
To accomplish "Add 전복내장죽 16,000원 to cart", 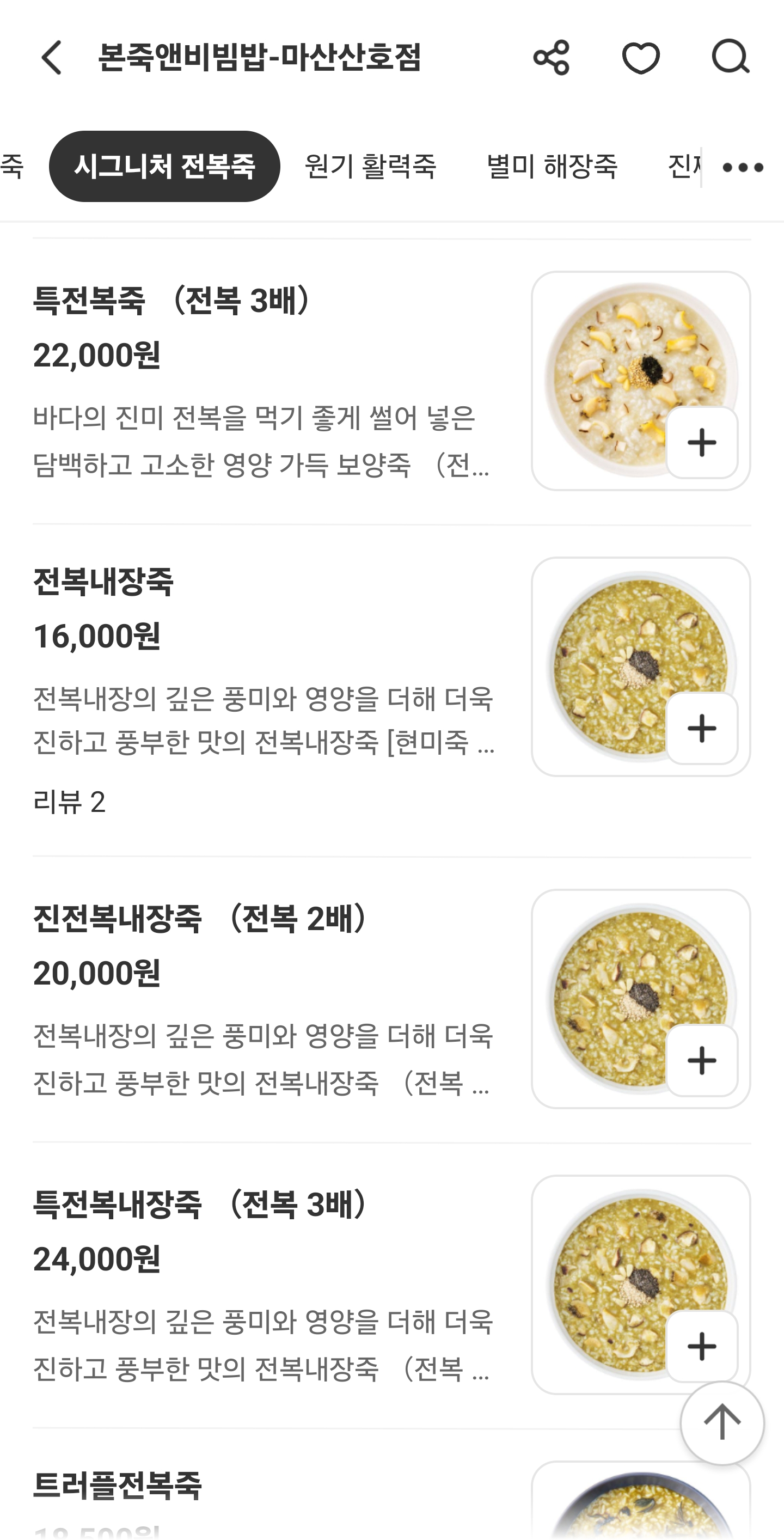I will pyautogui.click(x=702, y=728).
